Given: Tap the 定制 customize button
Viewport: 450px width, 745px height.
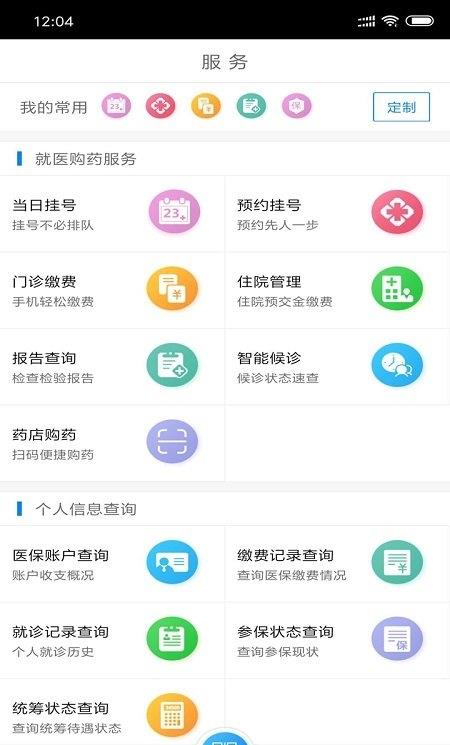Looking at the screenshot, I should tap(401, 107).
